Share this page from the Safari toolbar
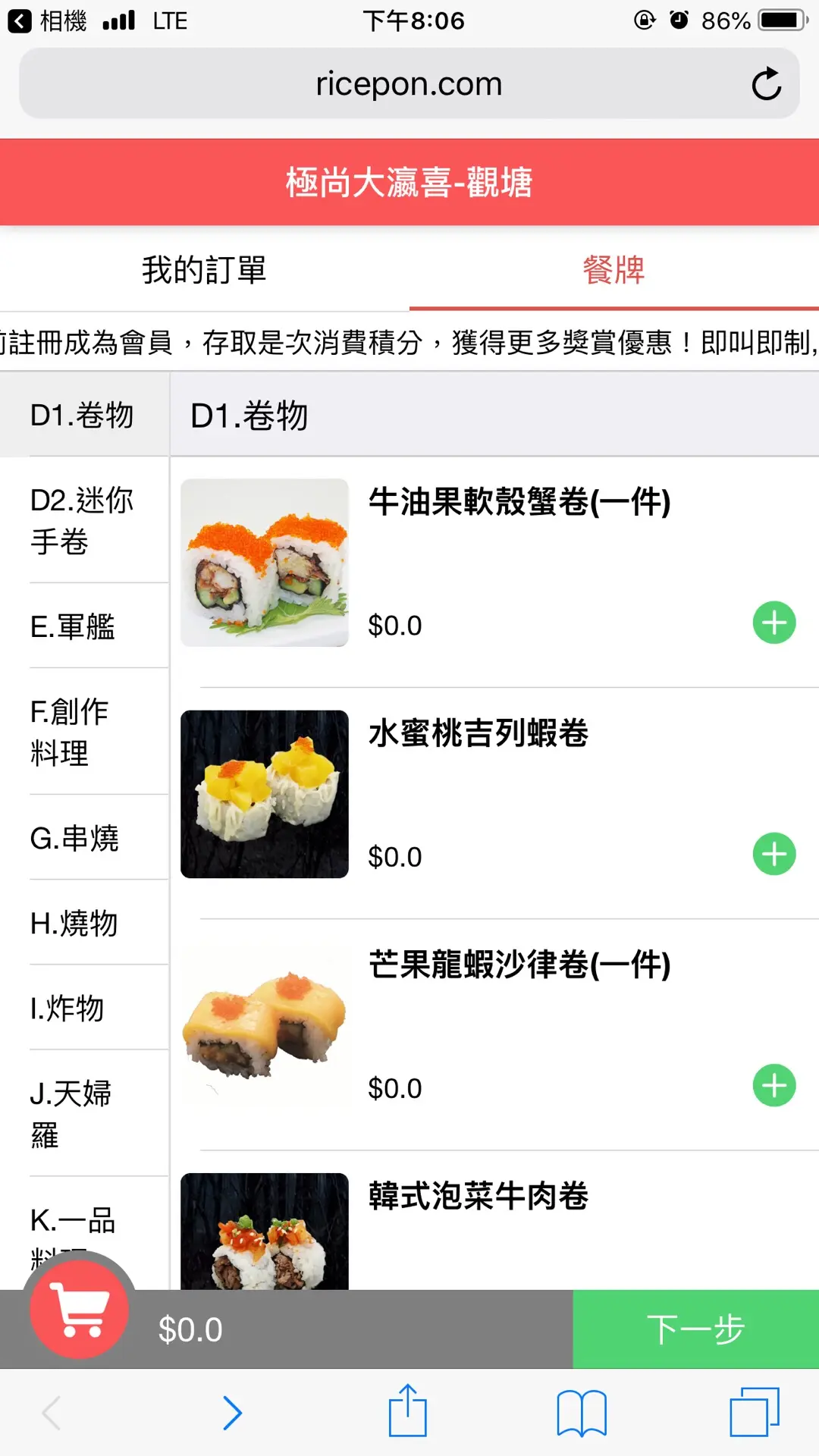This screenshot has width=819, height=1456. tap(408, 1412)
